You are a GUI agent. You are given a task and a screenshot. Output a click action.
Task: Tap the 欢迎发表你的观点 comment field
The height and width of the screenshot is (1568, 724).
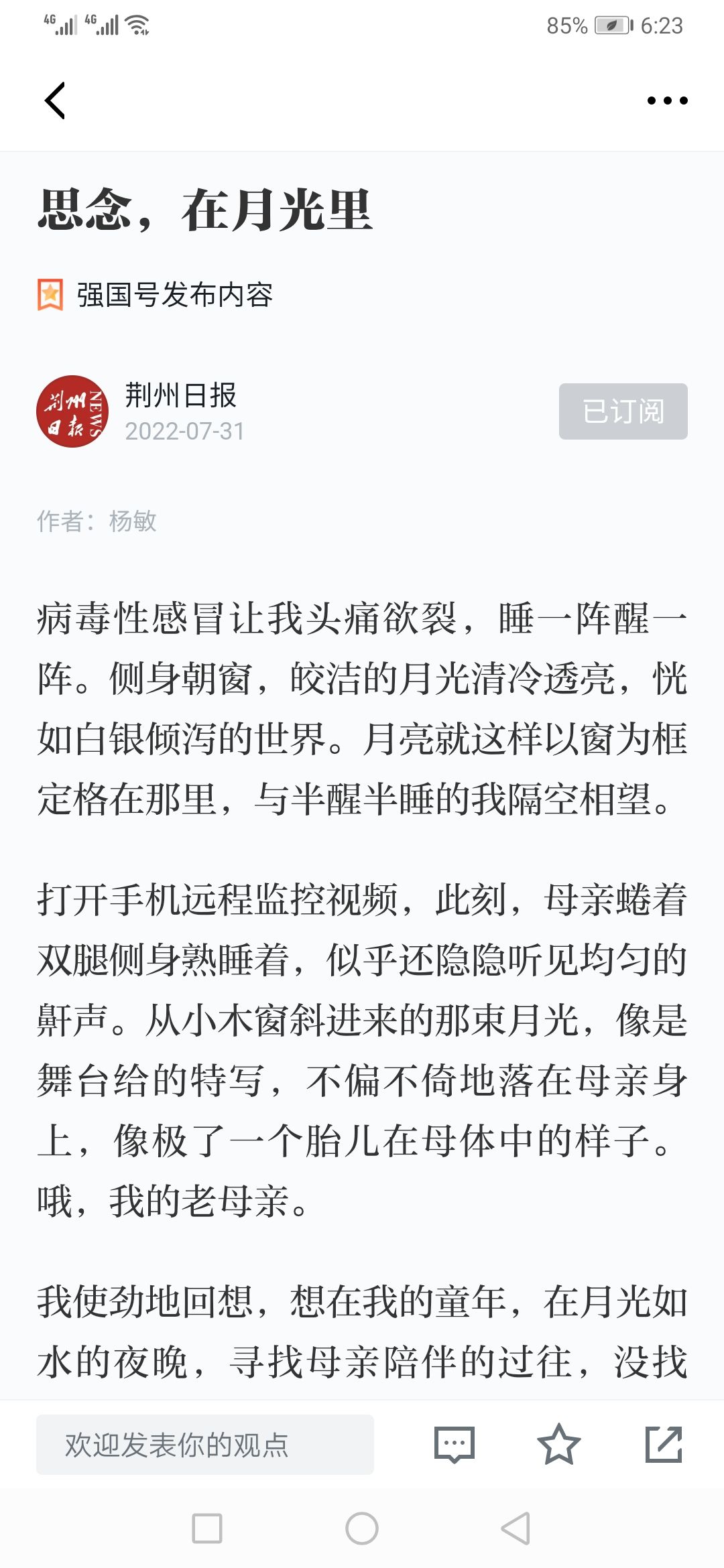[205, 1445]
